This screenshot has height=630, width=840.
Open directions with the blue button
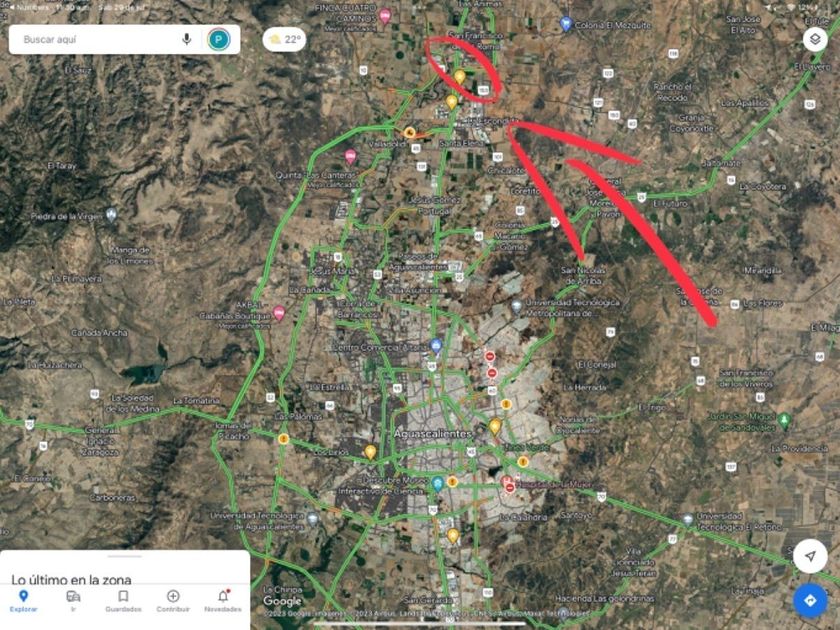[810, 601]
